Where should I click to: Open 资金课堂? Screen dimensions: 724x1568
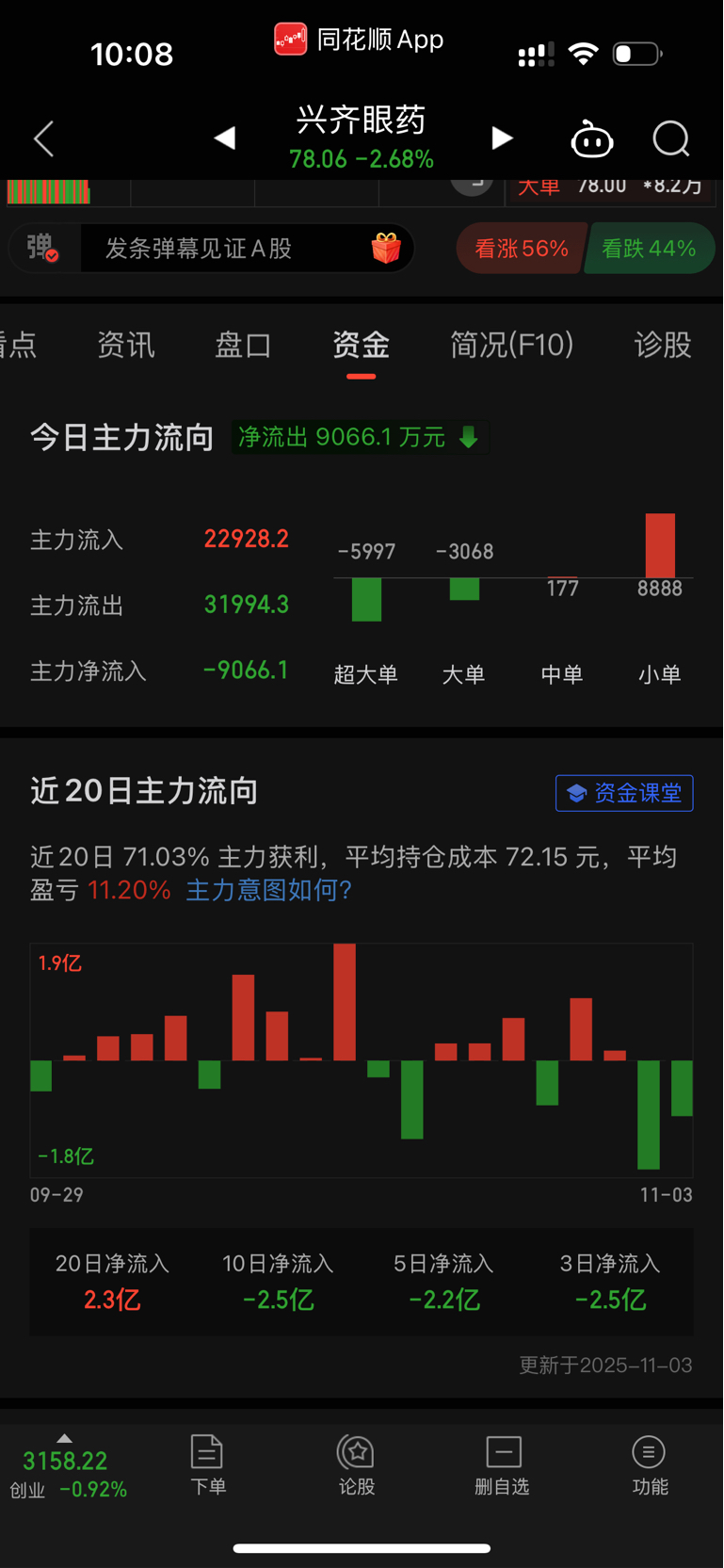coord(624,793)
